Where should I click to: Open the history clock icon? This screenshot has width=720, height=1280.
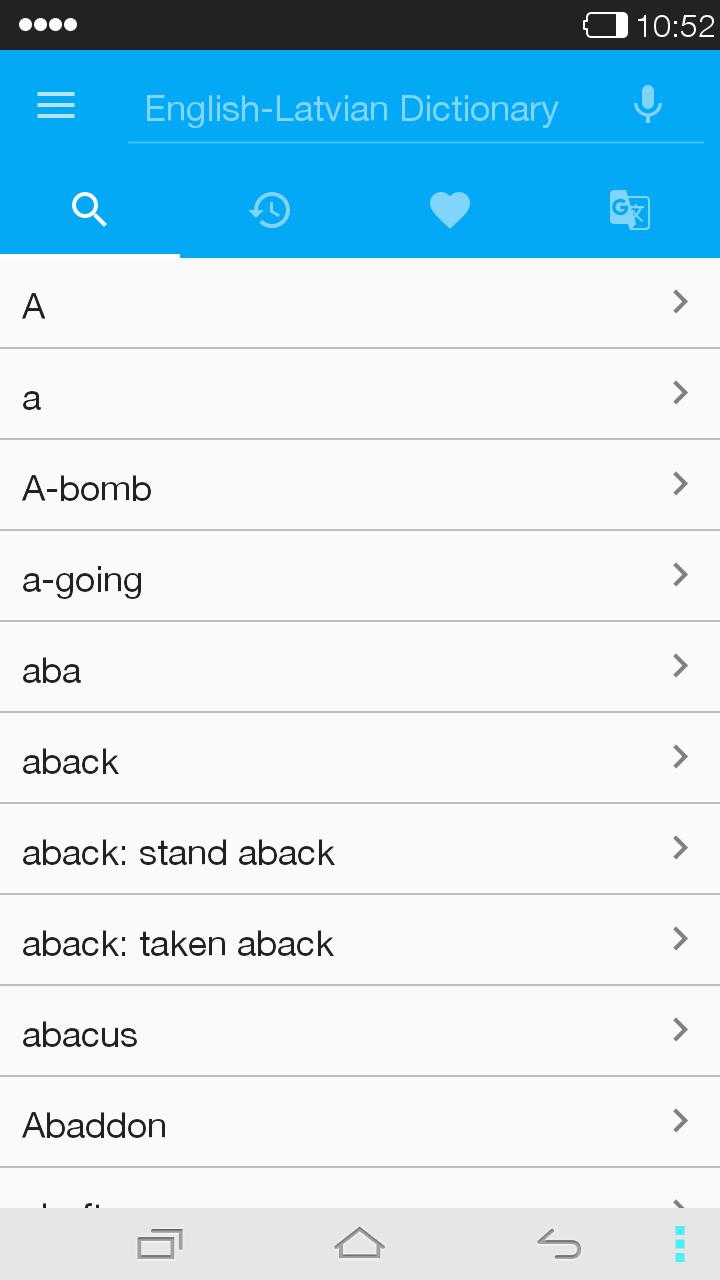point(269,209)
